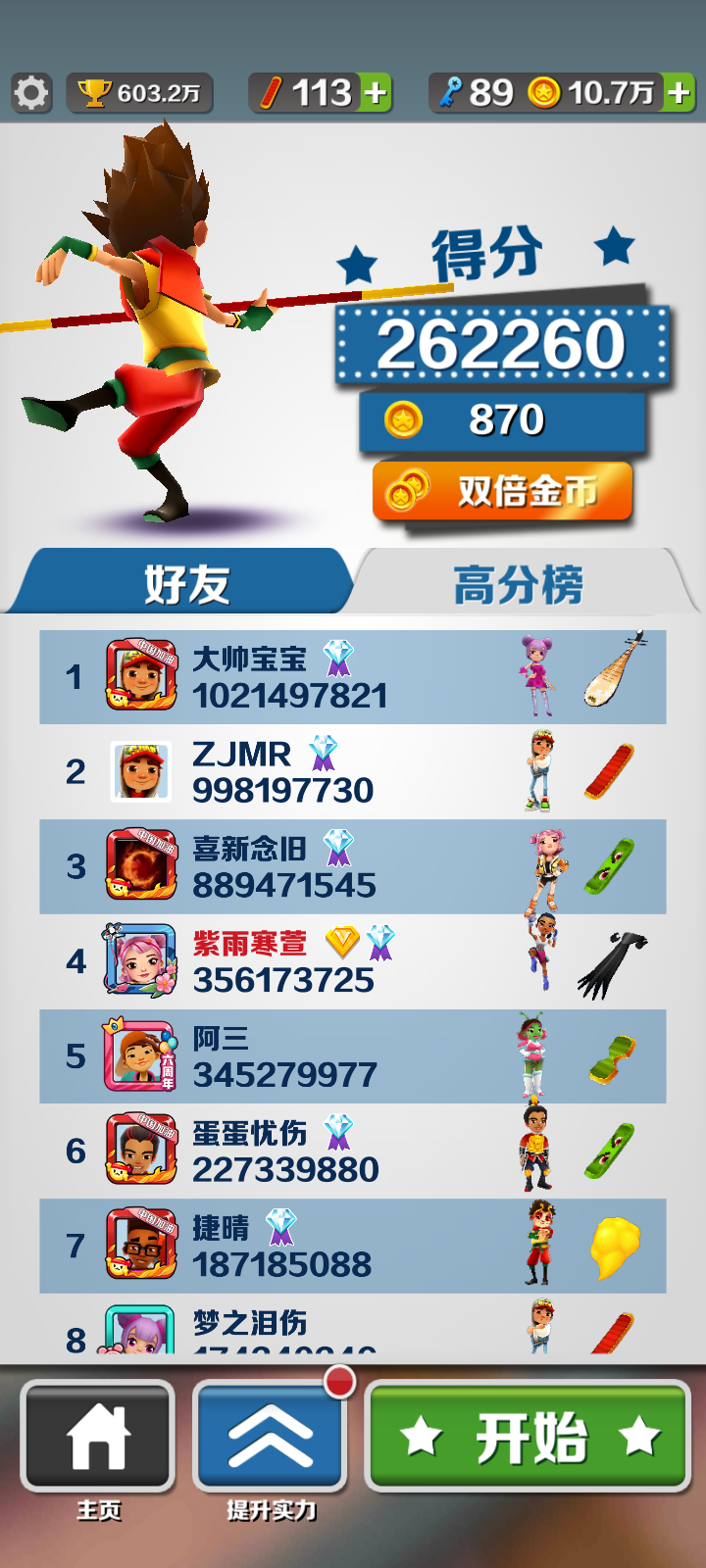Open 大帅宝宝's leaderboard entry

[353, 677]
